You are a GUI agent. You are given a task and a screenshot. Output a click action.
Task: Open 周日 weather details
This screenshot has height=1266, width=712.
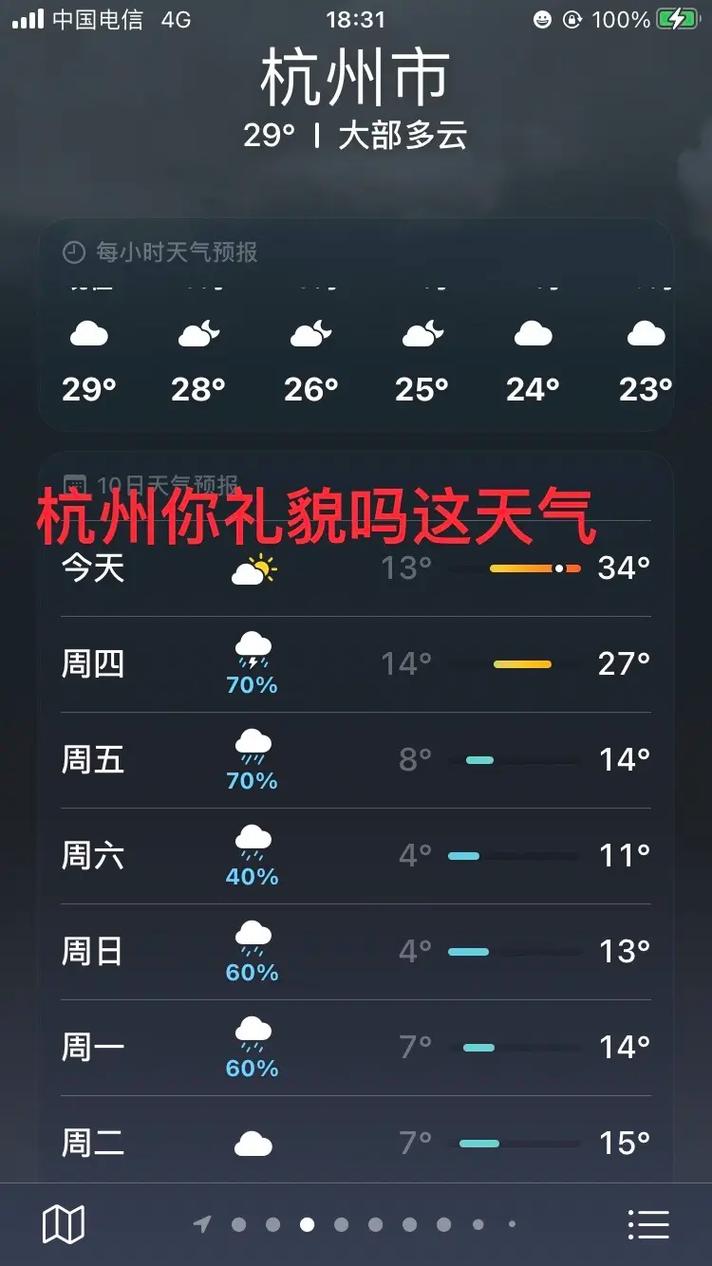[355, 952]
